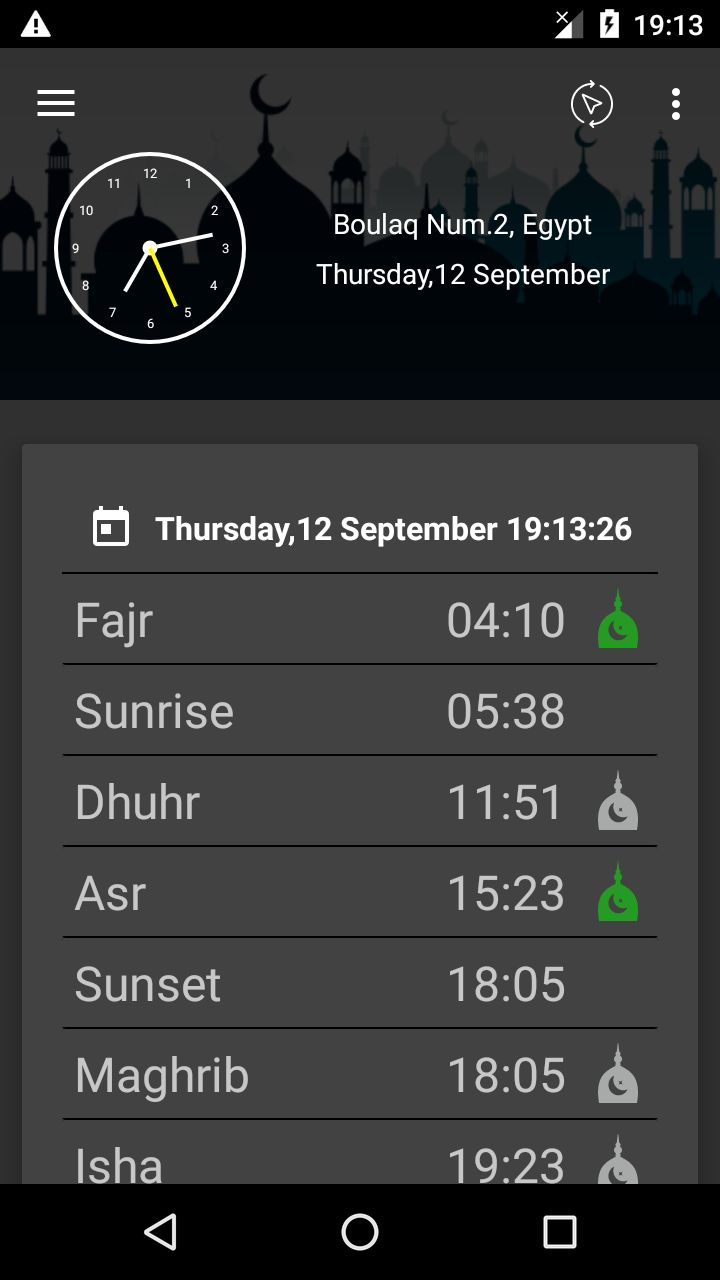720x1280 pixels.
Task: Refresh location with the compass icon
Action: [x=591, y=104]
